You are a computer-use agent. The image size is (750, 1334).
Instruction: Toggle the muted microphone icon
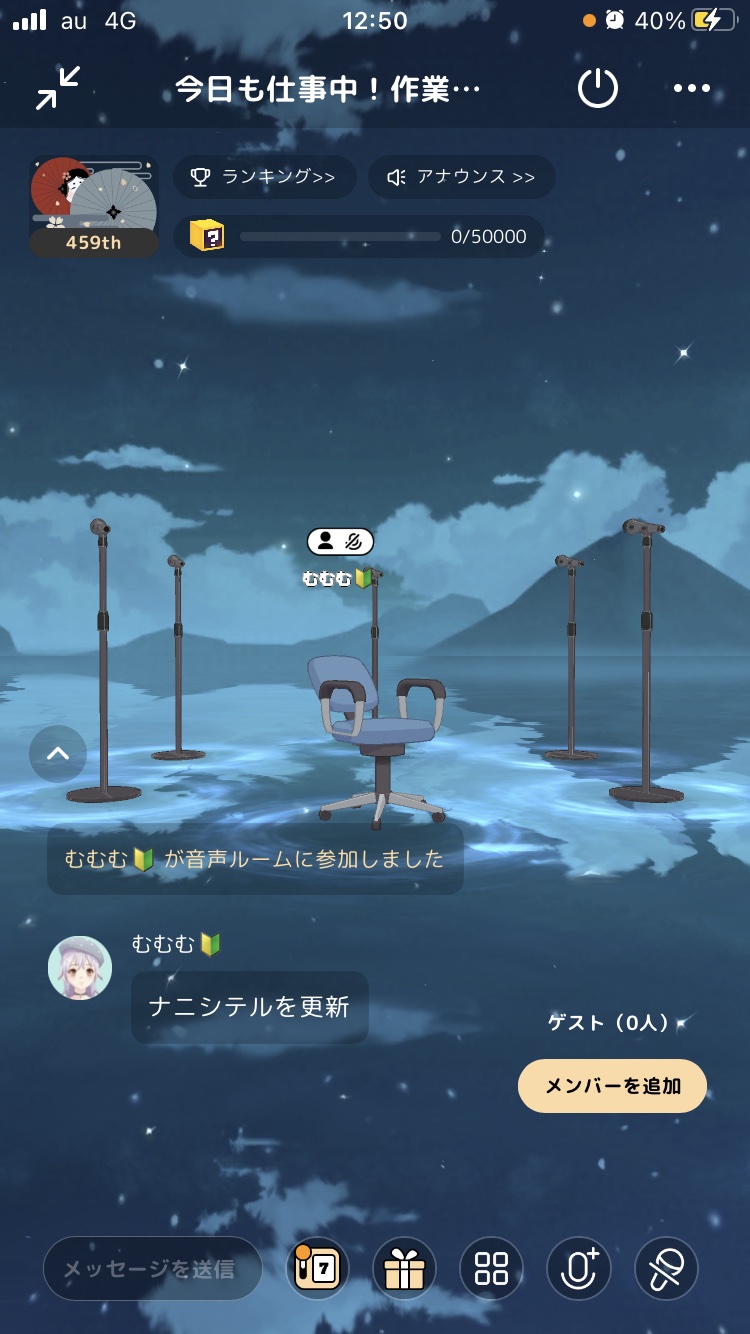point(666,1269)
